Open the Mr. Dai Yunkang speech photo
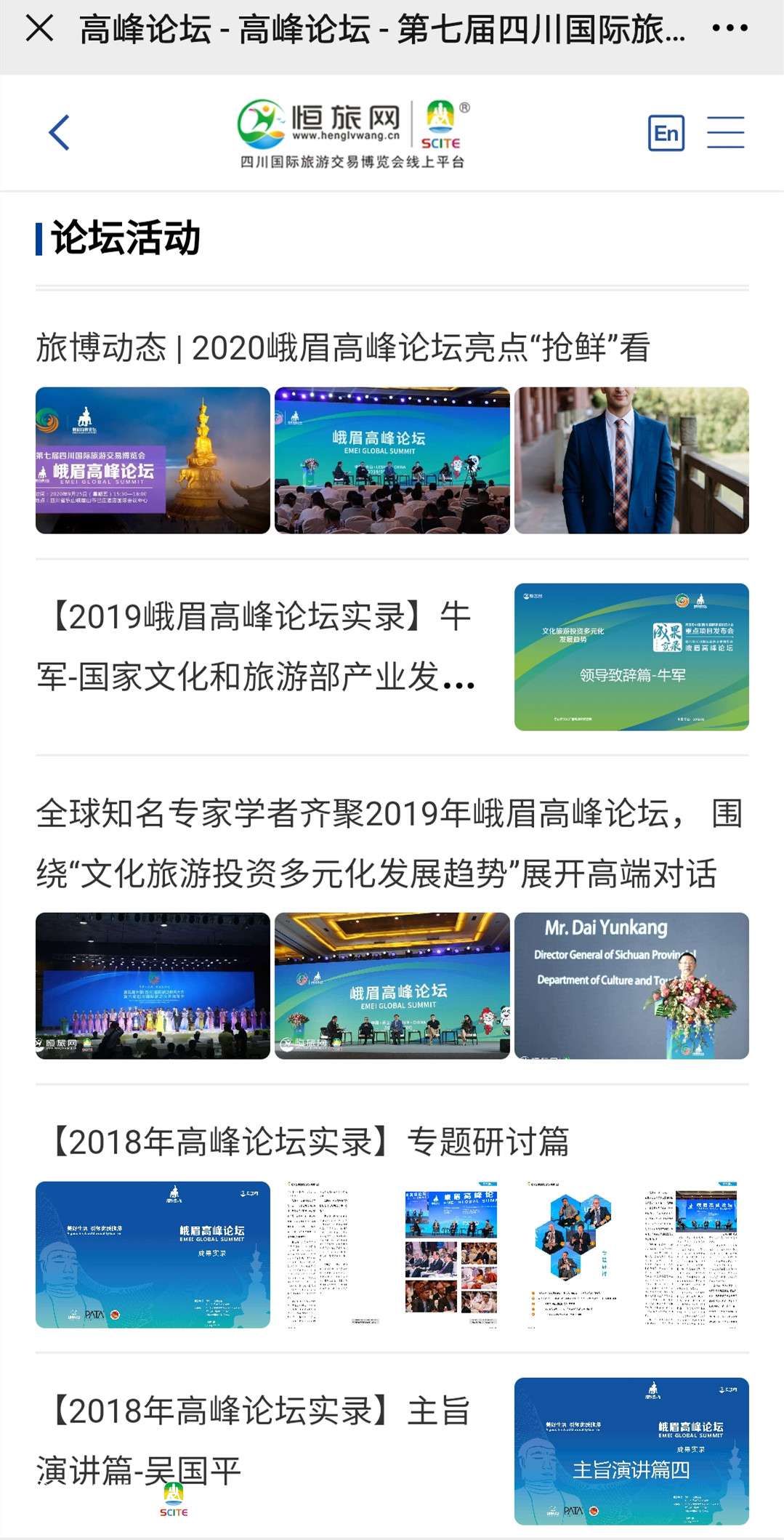The image size is (784, 1540). coord(631,985)
